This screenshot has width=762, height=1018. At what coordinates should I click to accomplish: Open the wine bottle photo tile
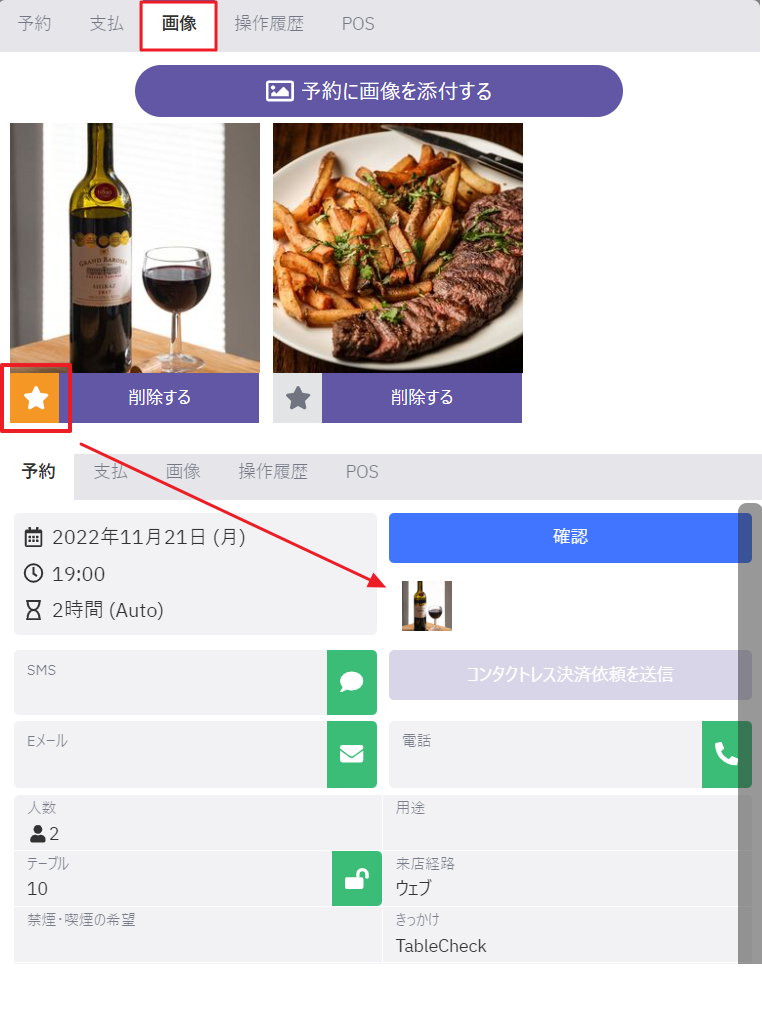(135, 248)
